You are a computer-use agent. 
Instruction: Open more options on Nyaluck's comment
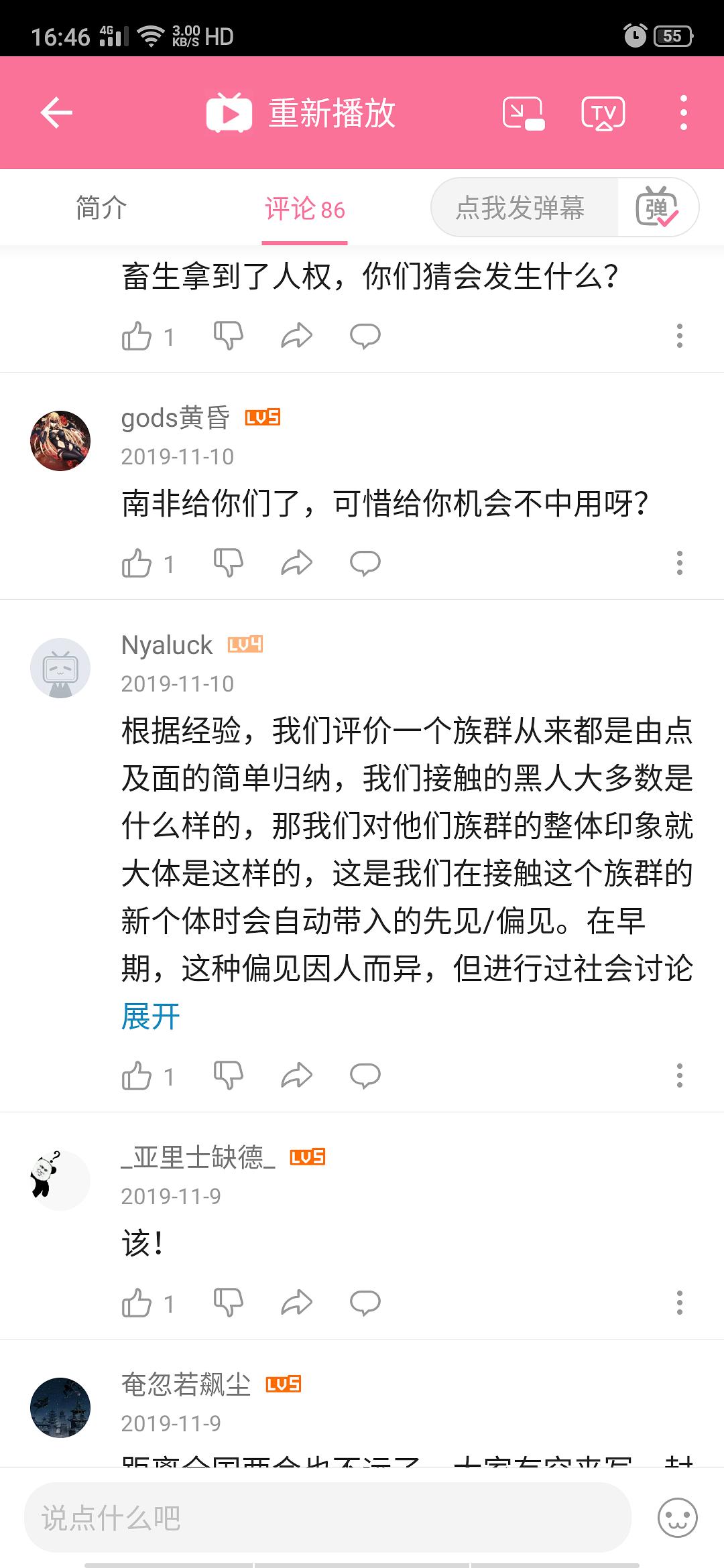point(679,1075)
